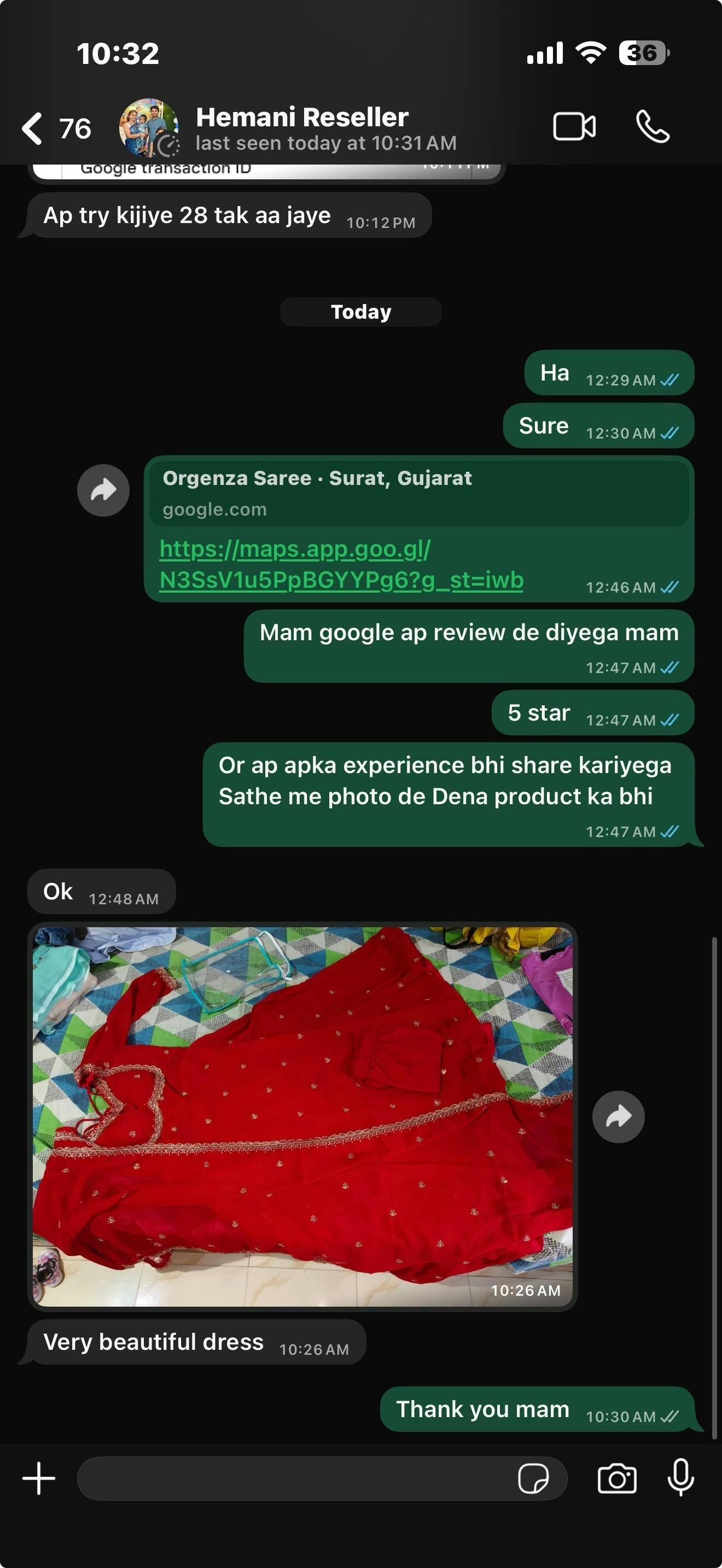Open the maps.app.goo.gl link

(340, 565)
